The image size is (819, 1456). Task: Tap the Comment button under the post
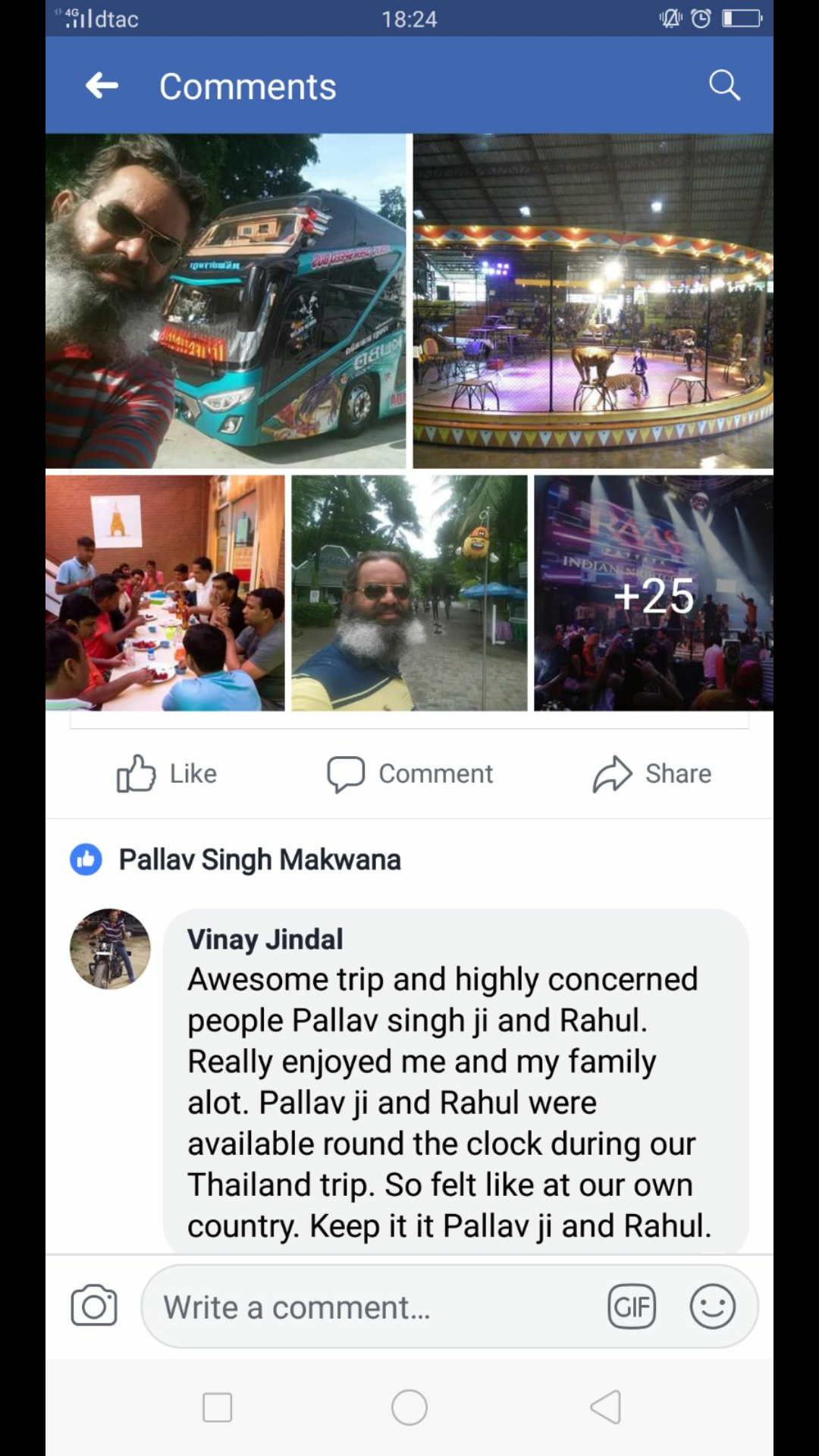pos(409,773)
